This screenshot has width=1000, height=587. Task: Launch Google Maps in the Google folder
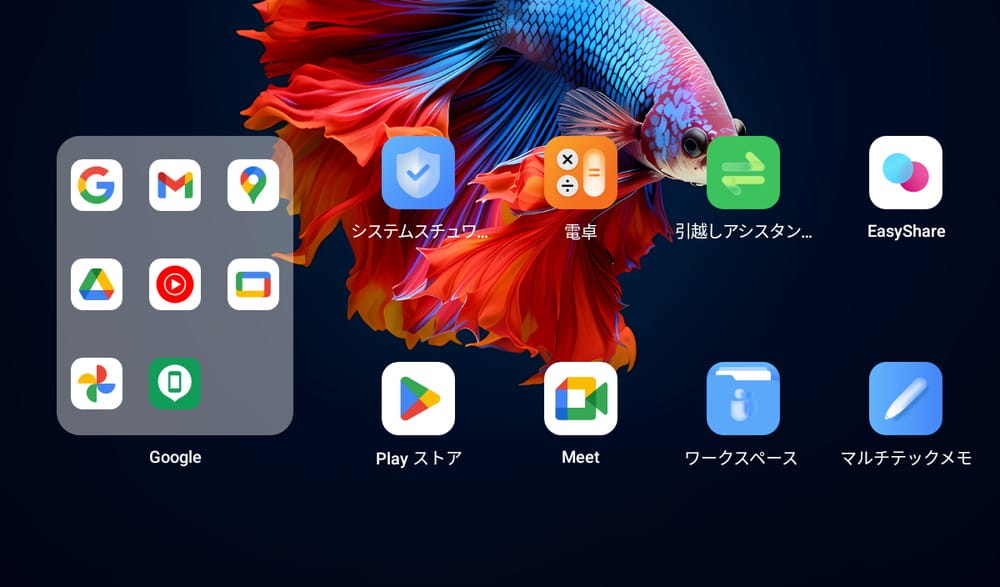253,185
